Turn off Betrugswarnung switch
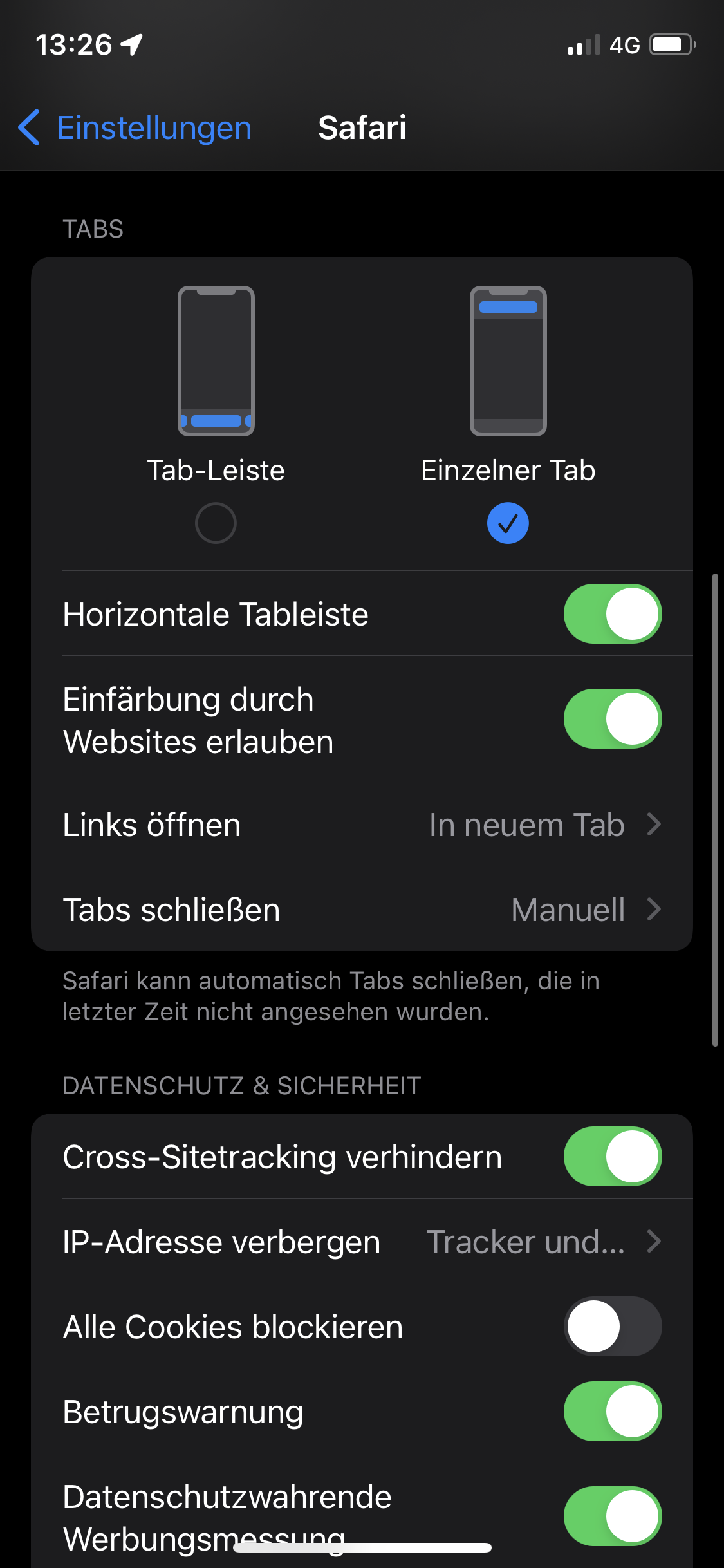The width and height of the screenshot is (724, 1568). 612,1412
